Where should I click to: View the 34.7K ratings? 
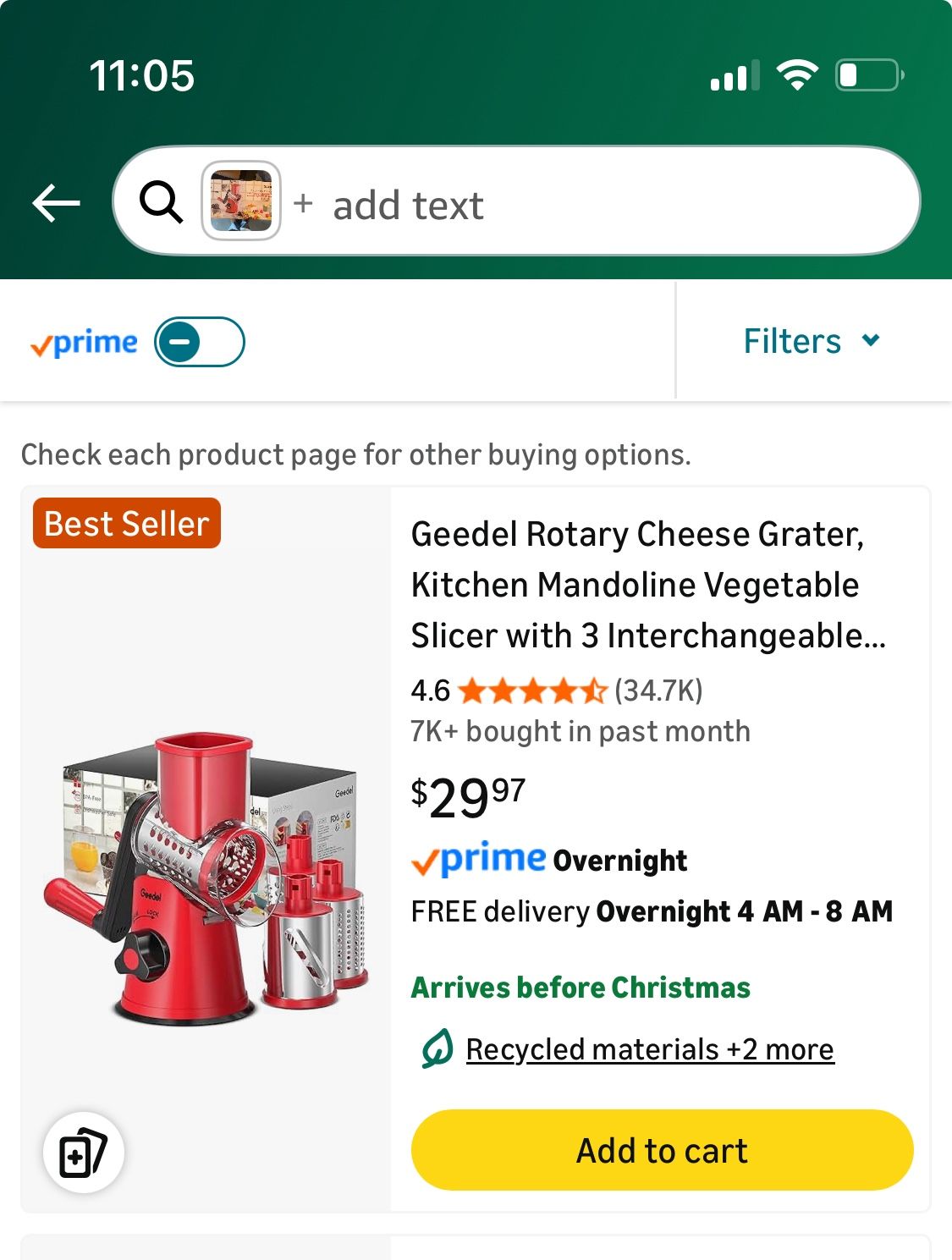pyautogui.click(x=658, y=691)
